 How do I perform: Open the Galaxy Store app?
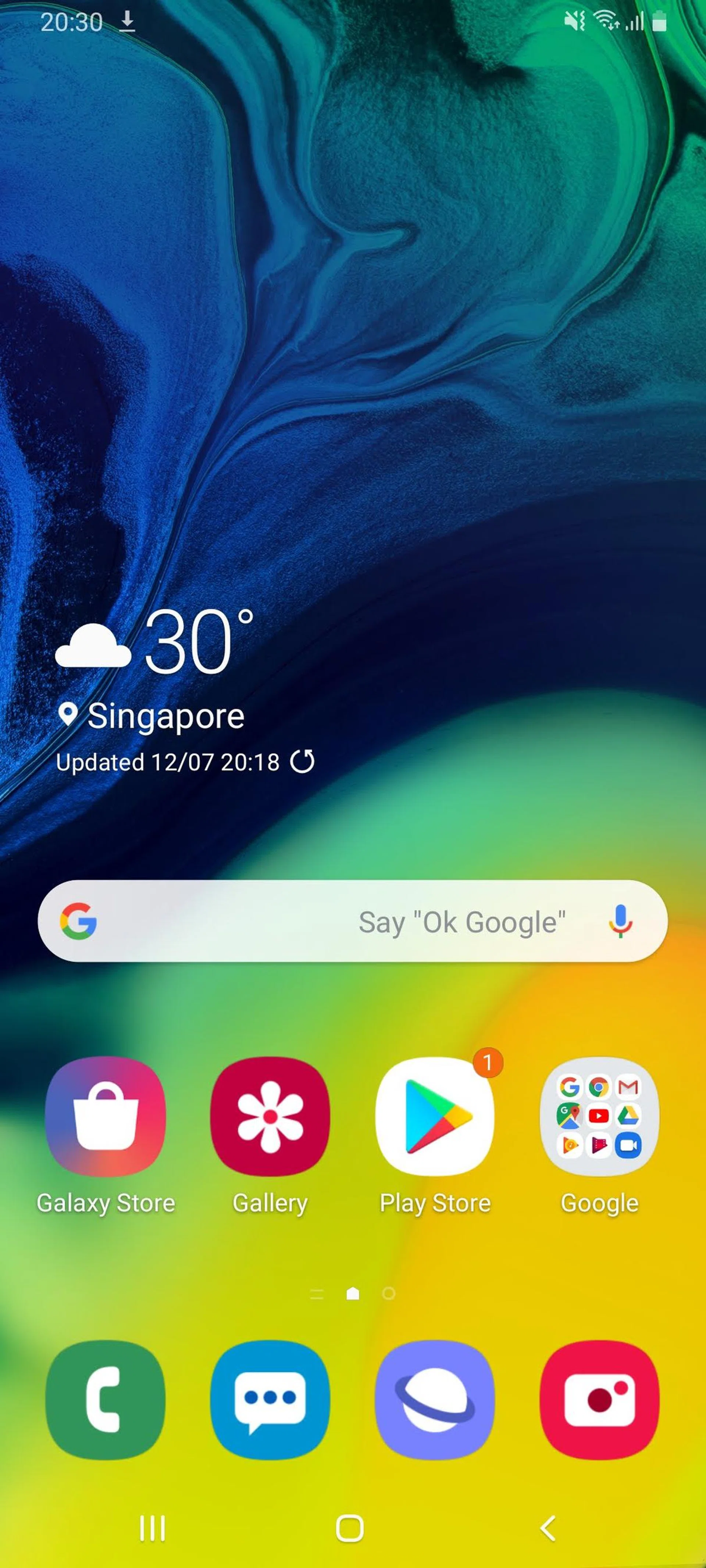coord(106,1116)
